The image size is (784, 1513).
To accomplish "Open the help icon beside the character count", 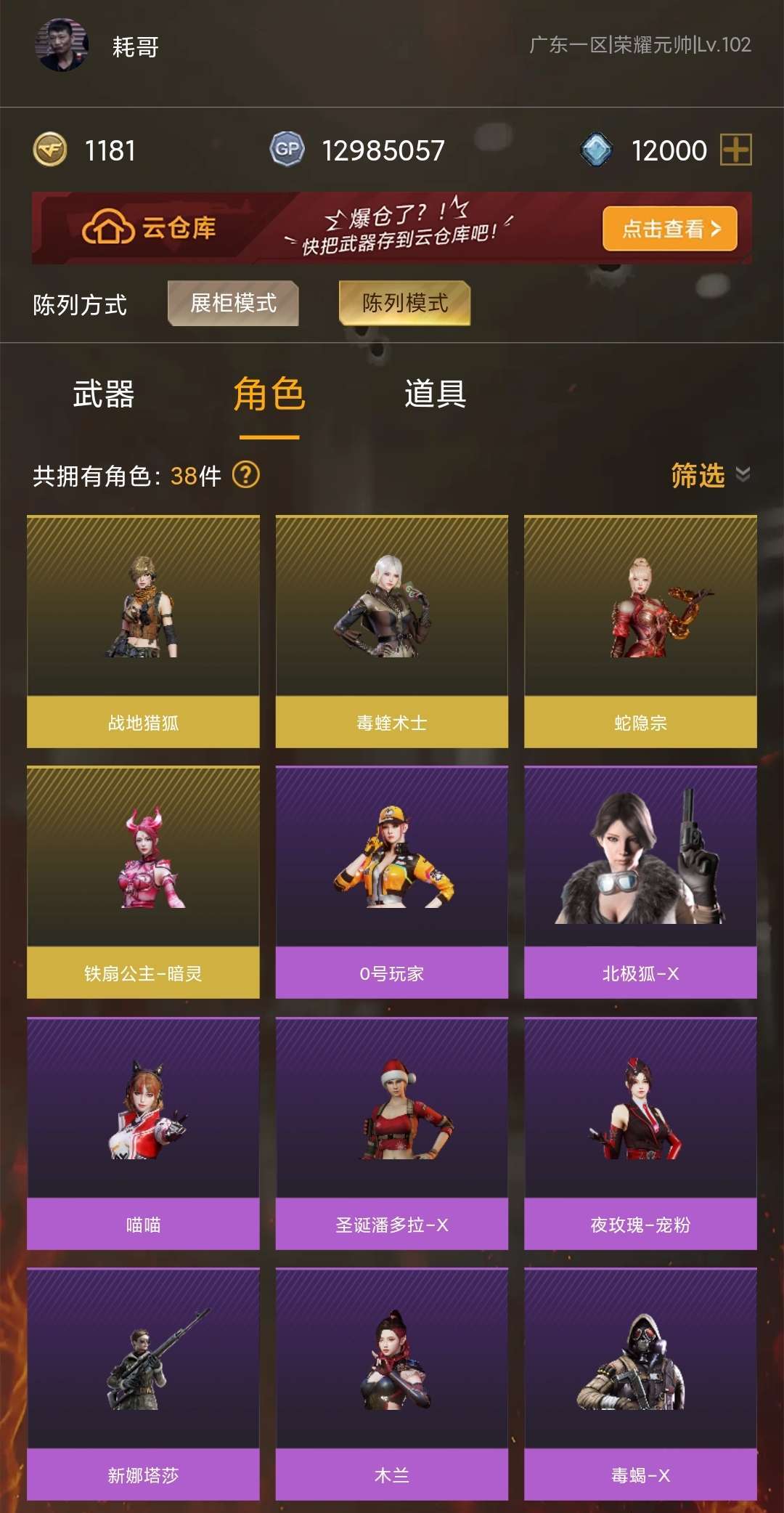I will click(x=245, y=475).
